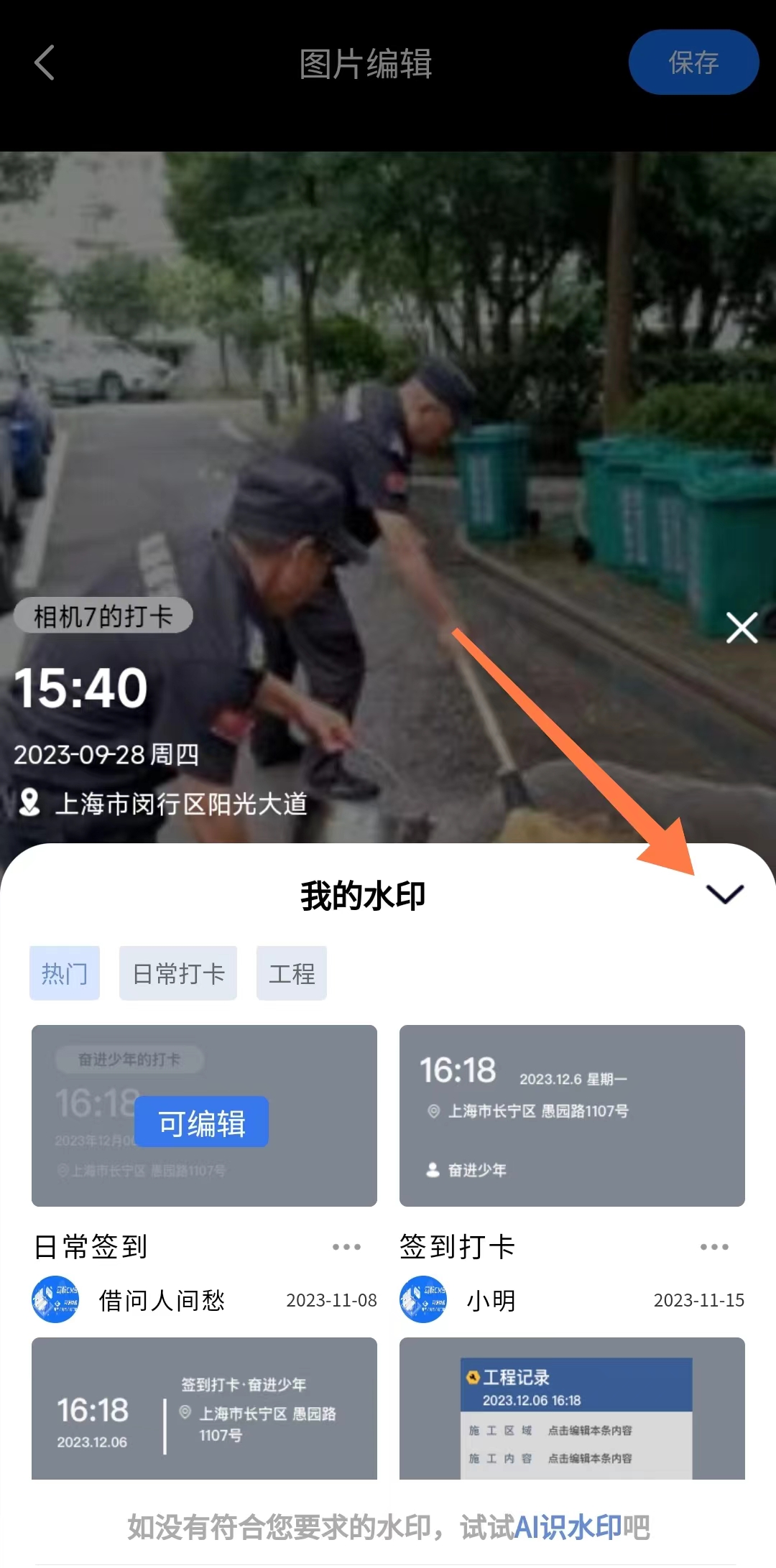Tap the 保存 button
Screen dimensions: 776x1568
tap(693, 62)
